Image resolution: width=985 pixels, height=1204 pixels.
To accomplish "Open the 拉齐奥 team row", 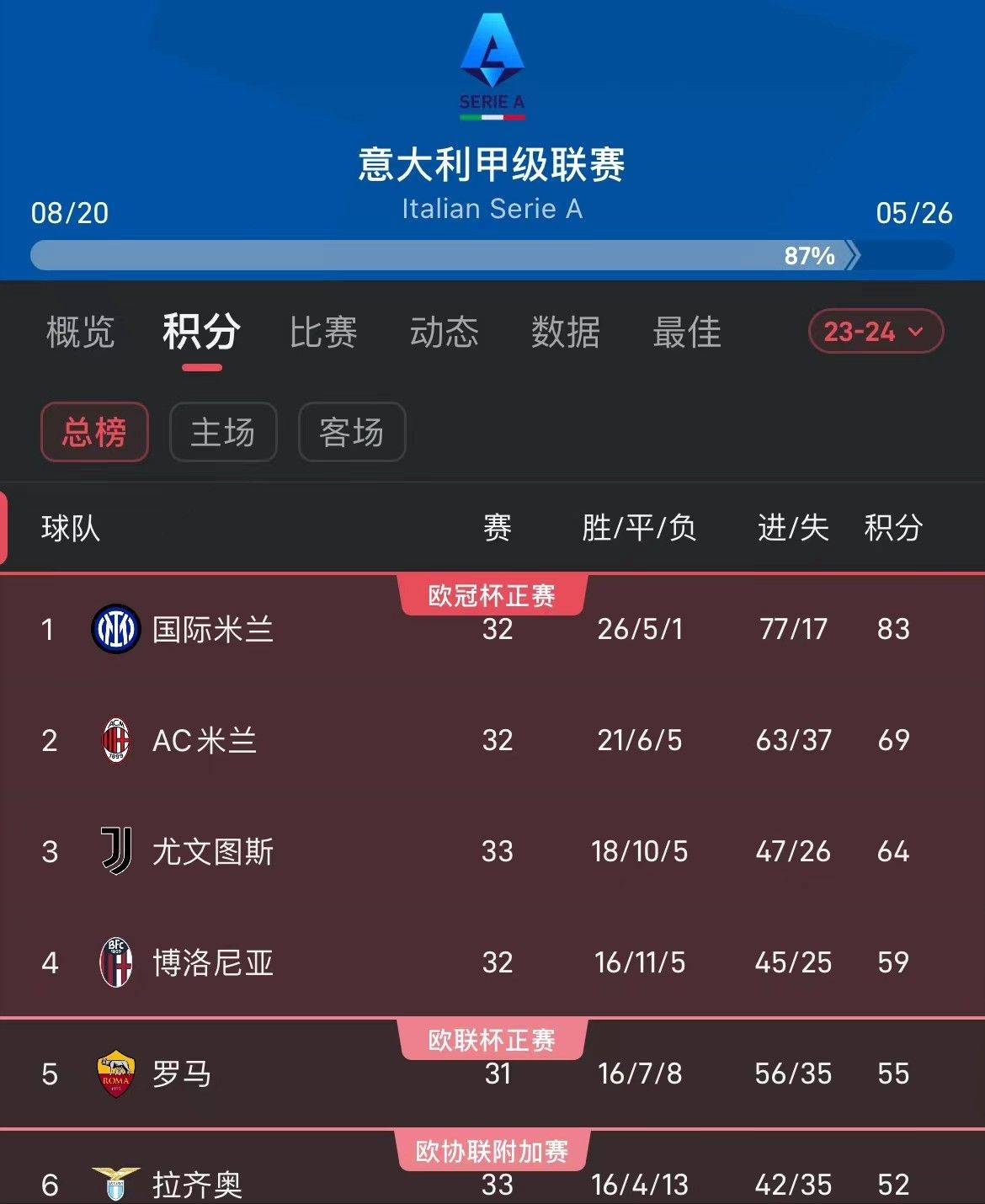I will 197,1184.
